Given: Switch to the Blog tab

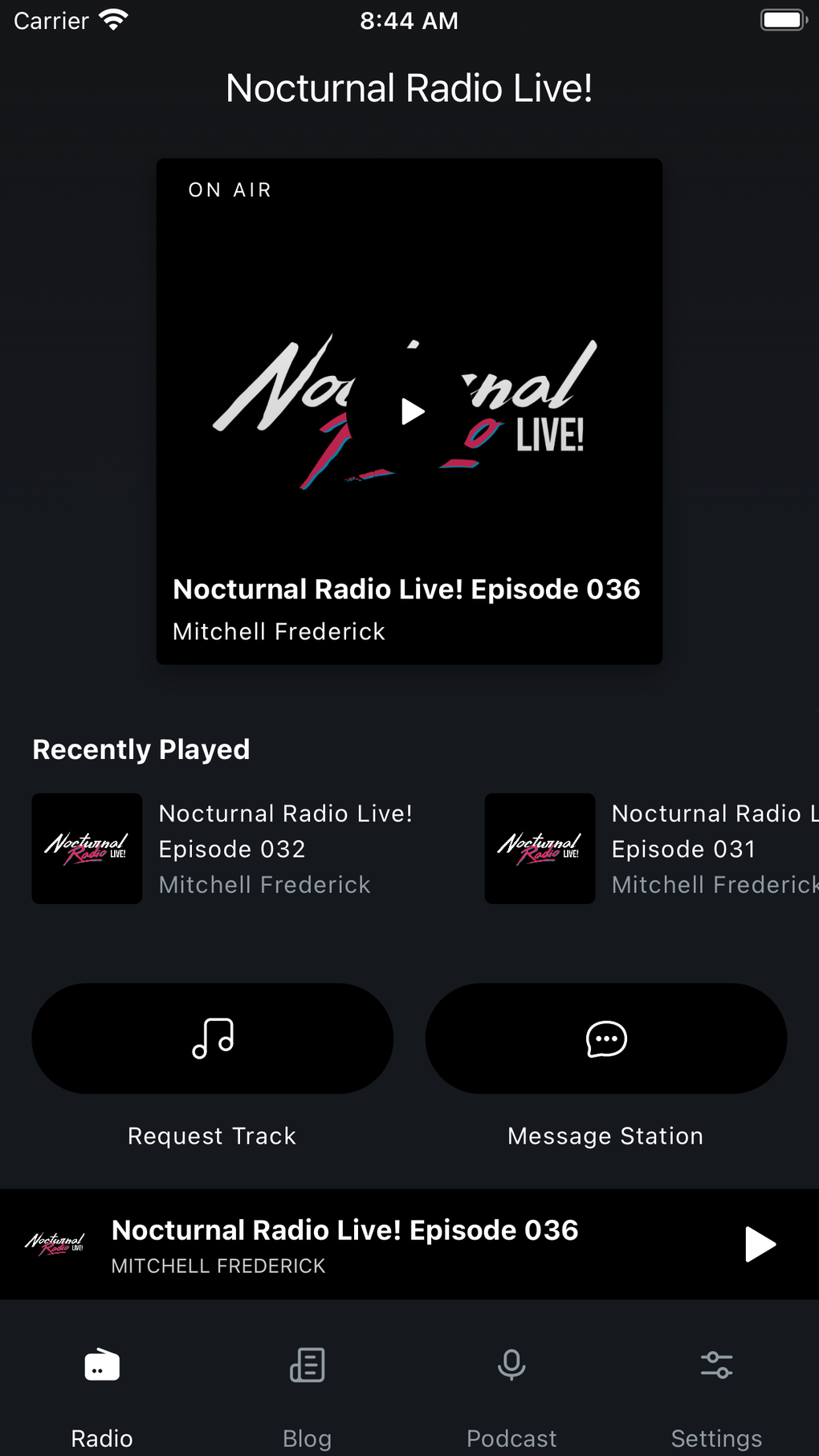Looking at the screenshot, I should tap(306, 1389).
